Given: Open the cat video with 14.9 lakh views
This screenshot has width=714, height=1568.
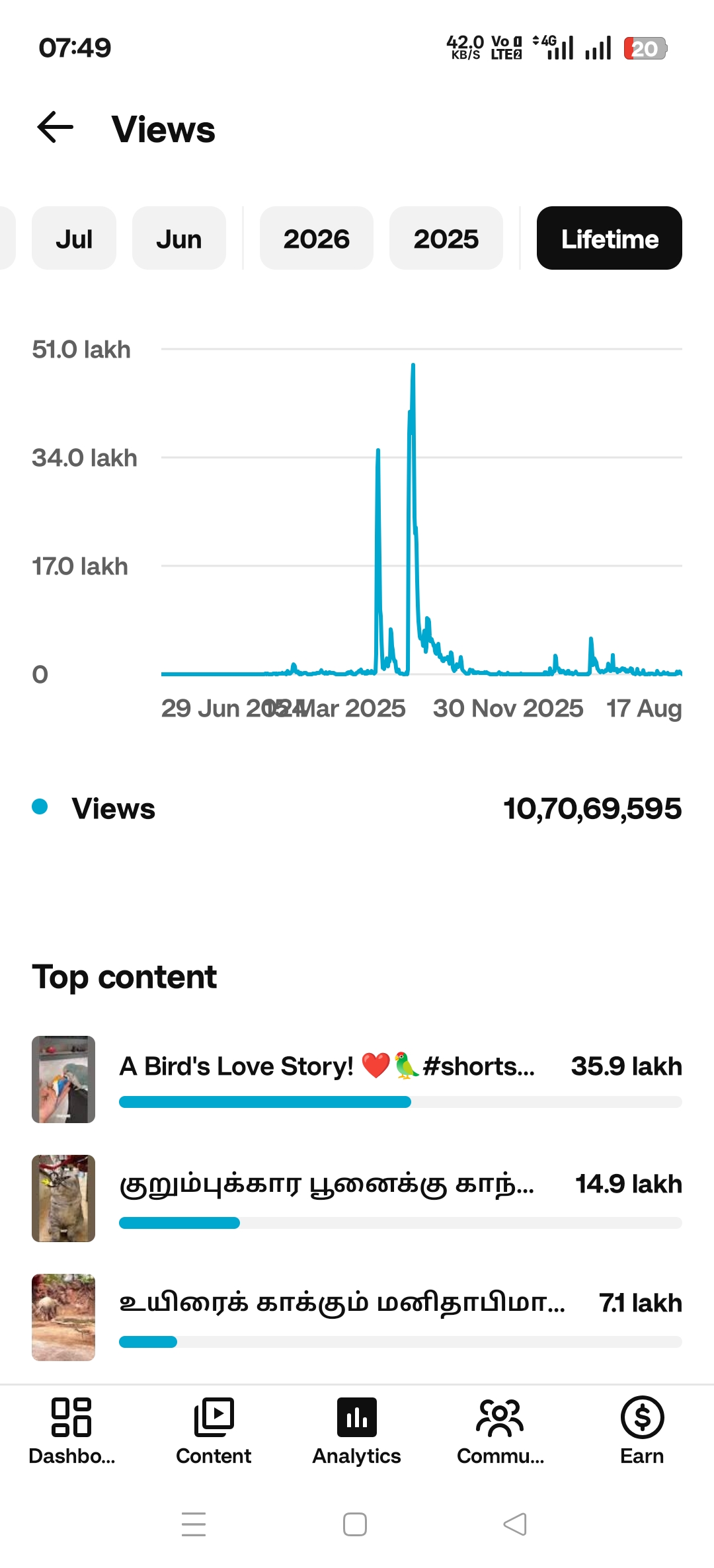Looking at the screenshot, I should click(x=357, y=1198).
